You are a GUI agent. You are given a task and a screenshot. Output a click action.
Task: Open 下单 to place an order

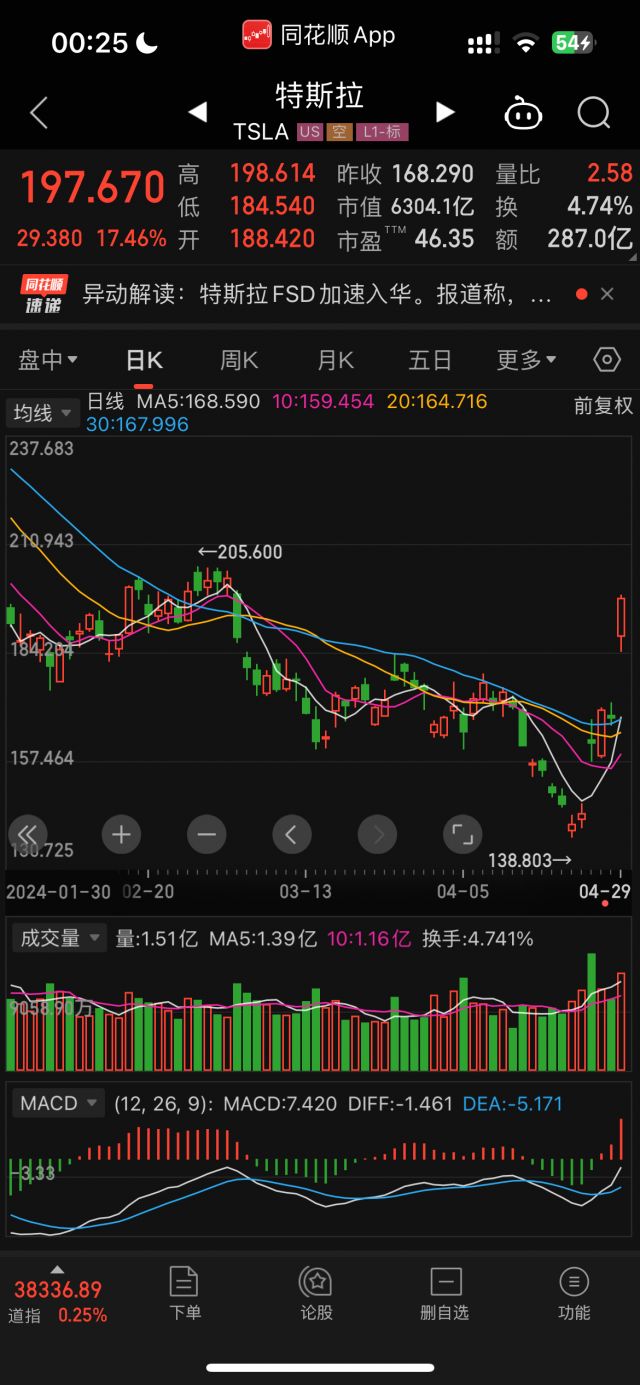pos(185,1293)
